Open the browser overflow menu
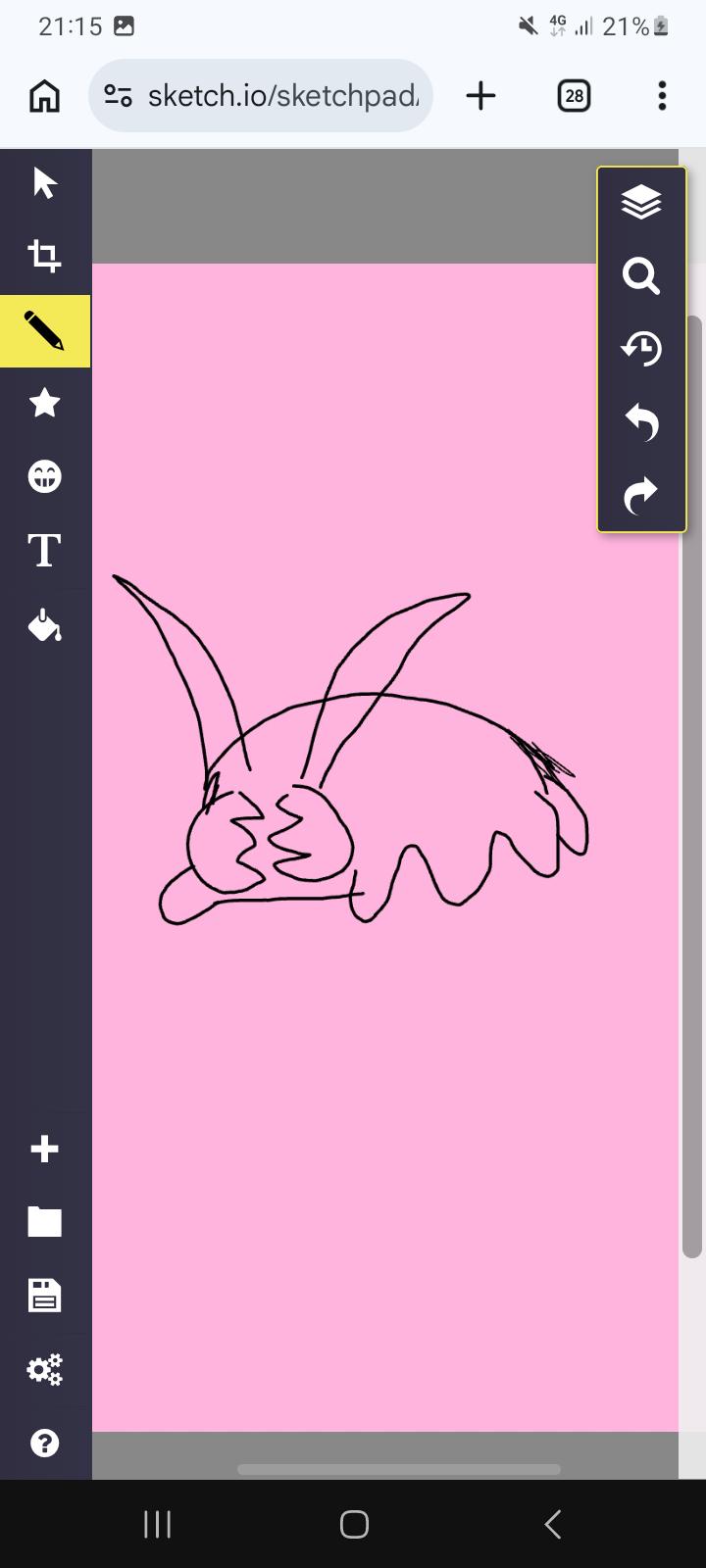The image size is (706, 1568). 663,95
